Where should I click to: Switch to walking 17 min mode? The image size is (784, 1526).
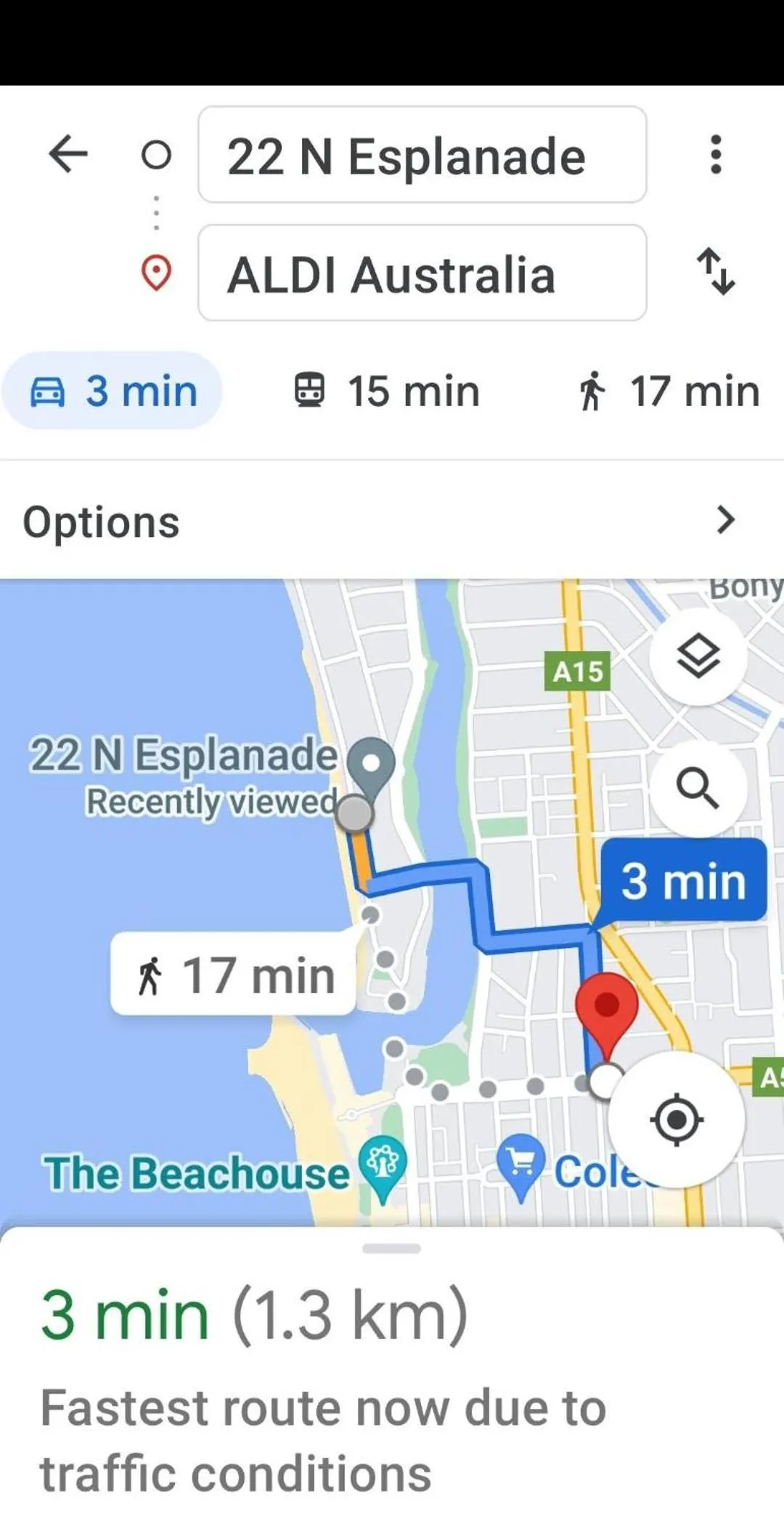click(x=669, y=391)
